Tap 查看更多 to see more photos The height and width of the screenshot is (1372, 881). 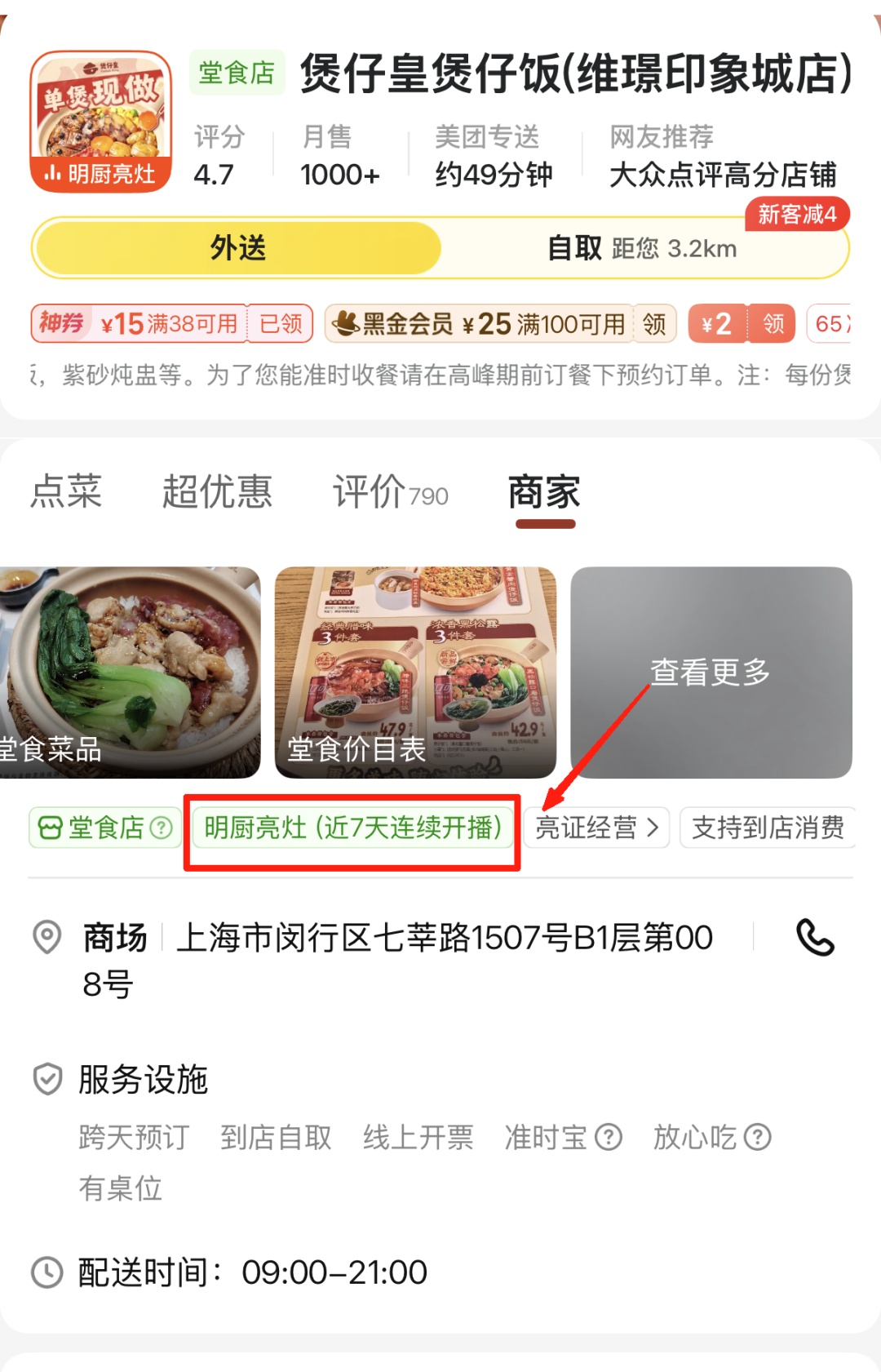coord(711,672)
